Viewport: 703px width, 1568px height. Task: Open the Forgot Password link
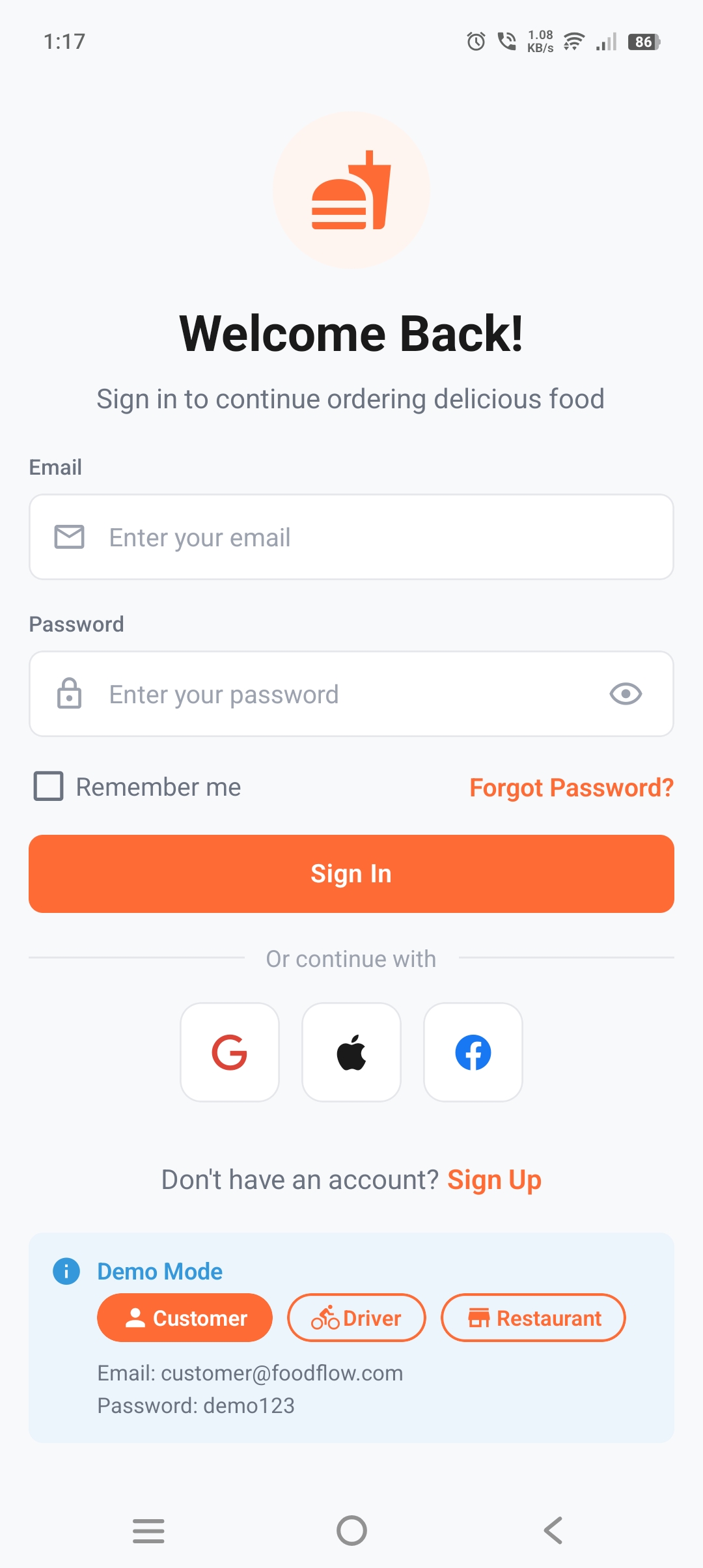click(571, 788)
